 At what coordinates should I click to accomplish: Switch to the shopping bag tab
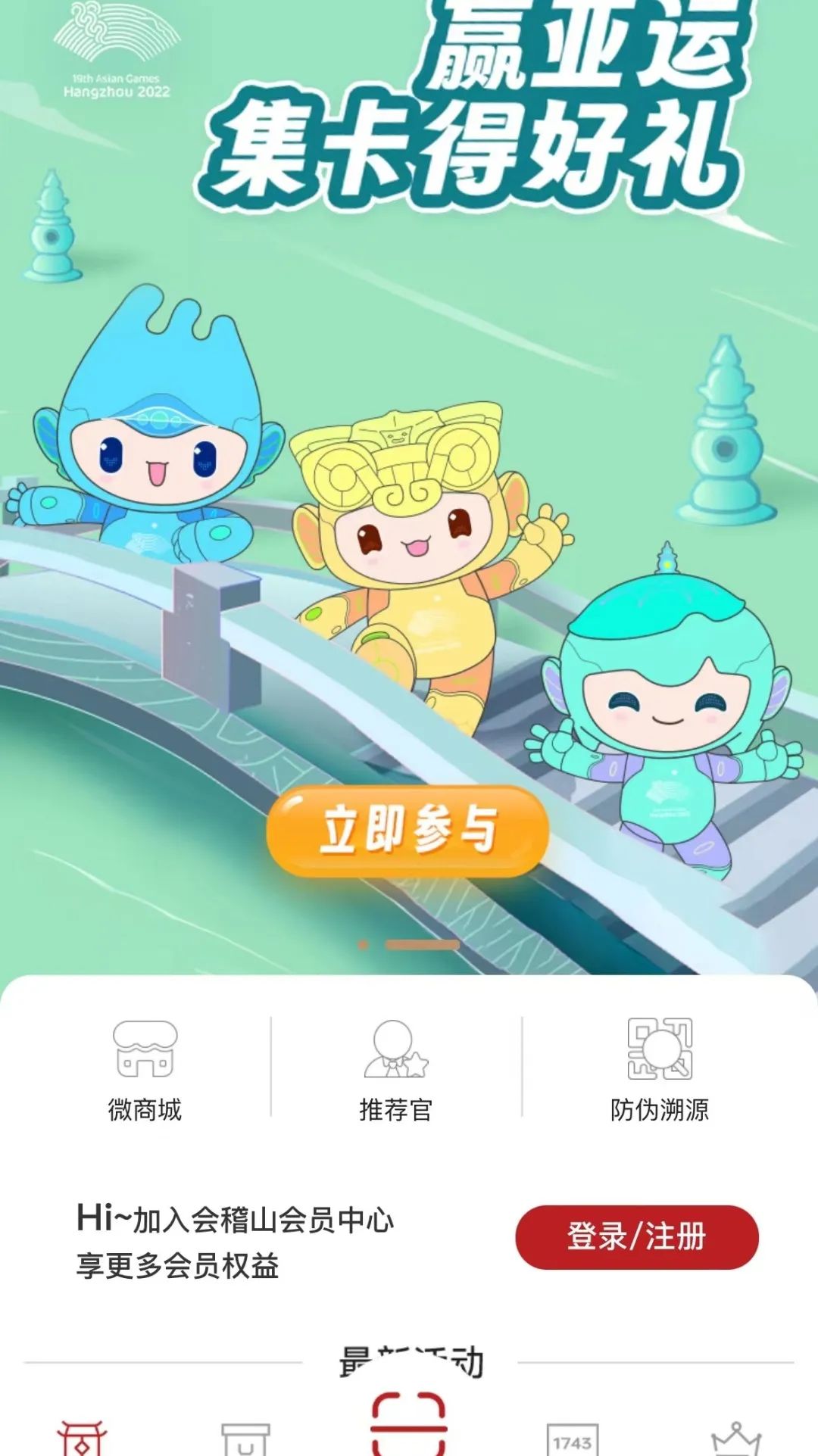point(245,1439)
